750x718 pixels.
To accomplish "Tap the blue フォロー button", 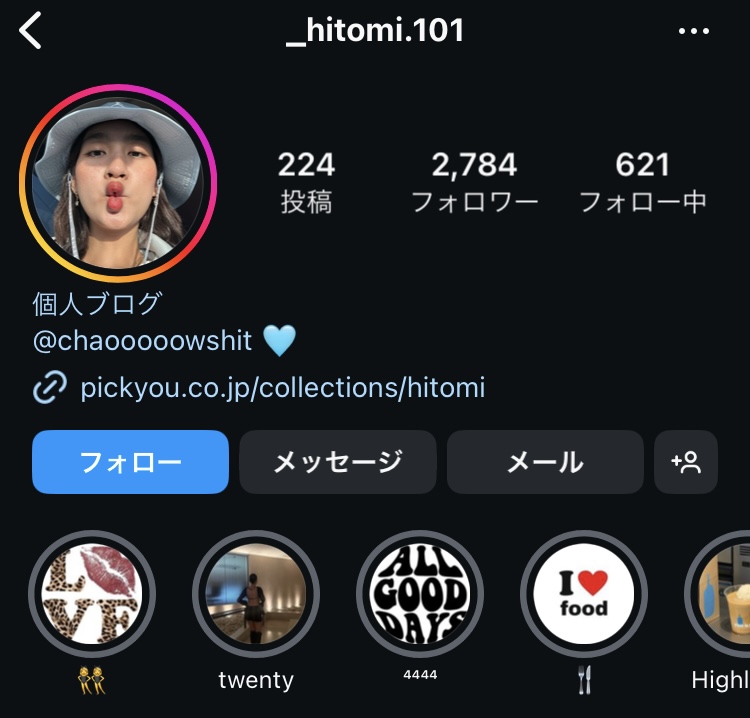I will (130, 462).
